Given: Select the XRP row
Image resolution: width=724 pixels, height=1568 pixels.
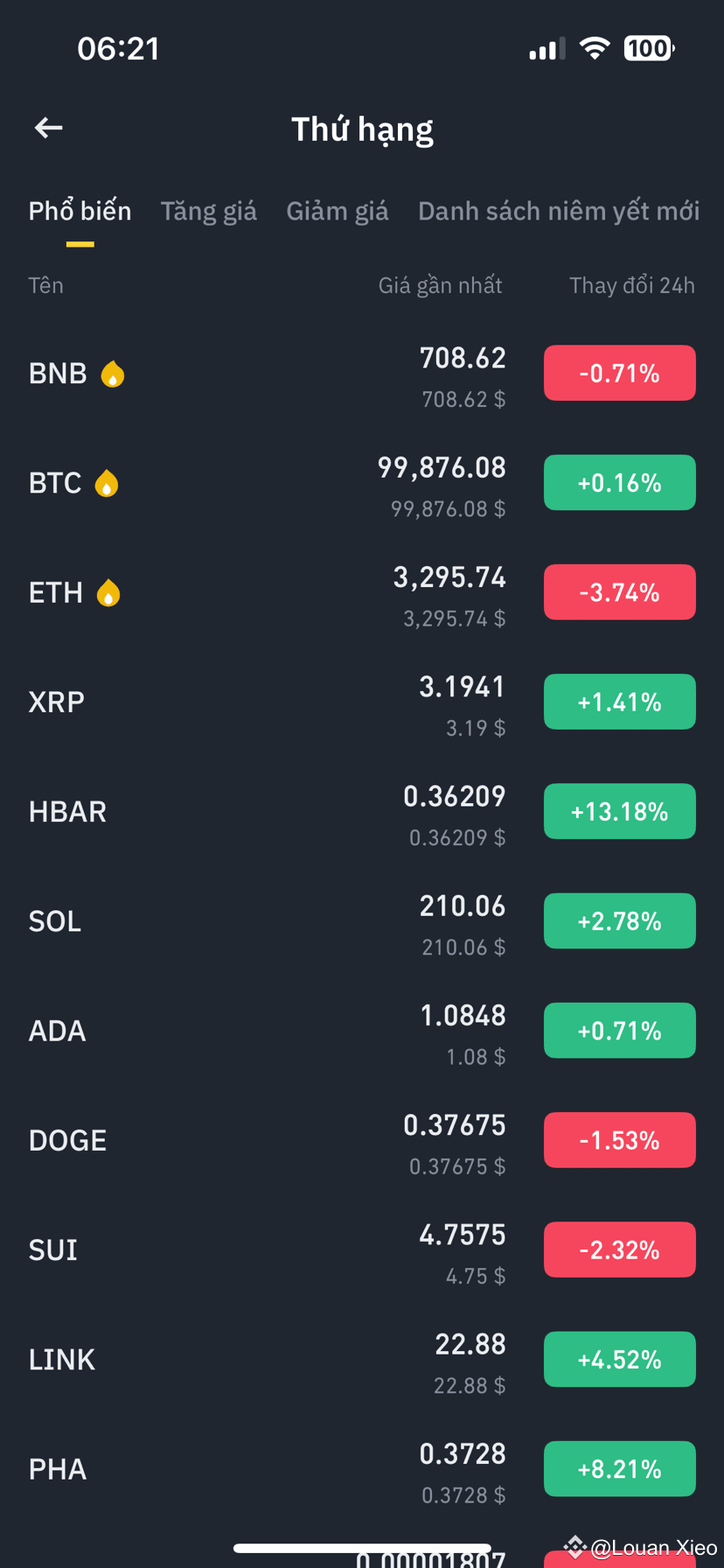Looking at the screenshot, I should [262, 701].
